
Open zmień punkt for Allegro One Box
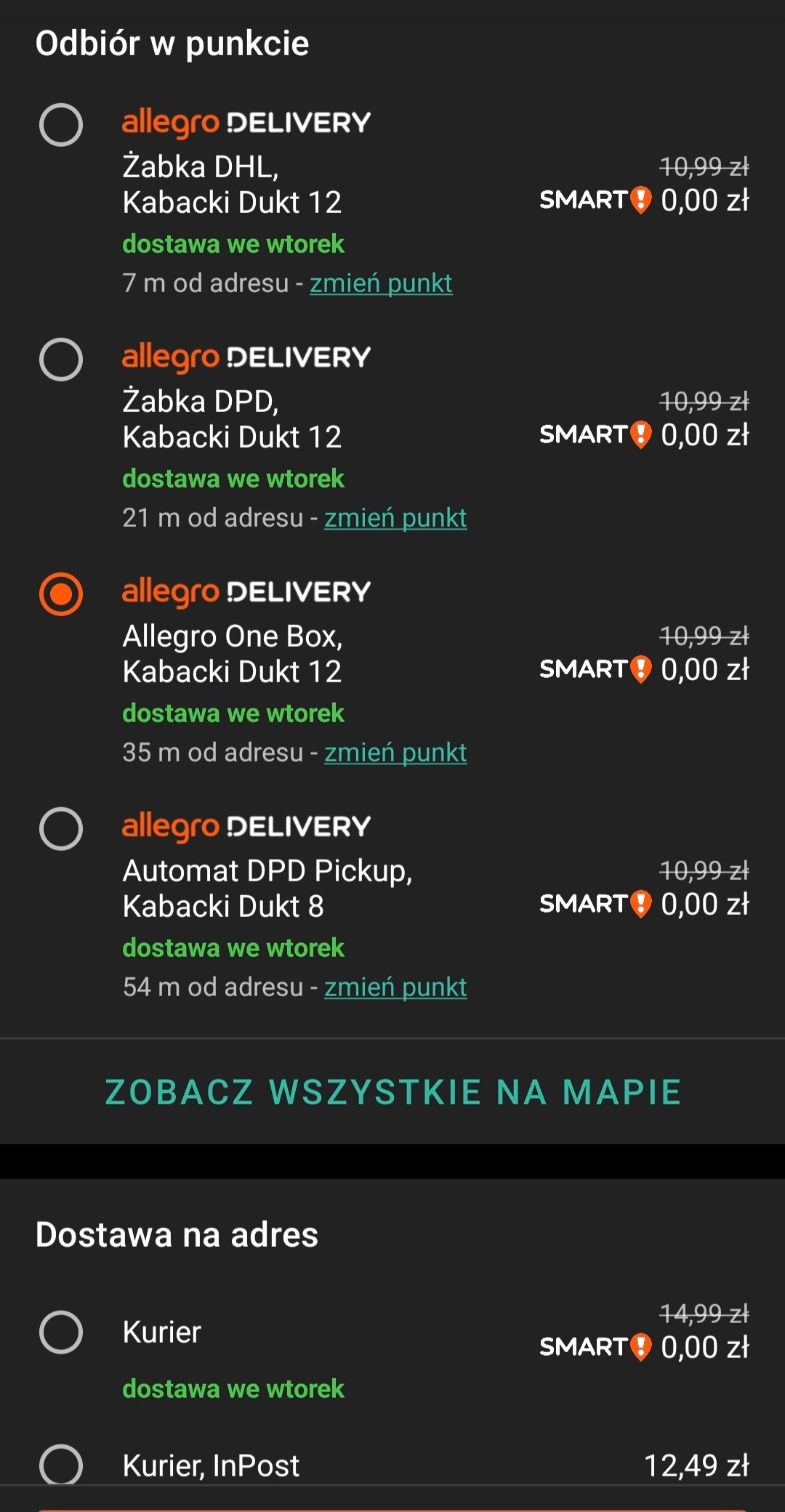tap(397, 752)
